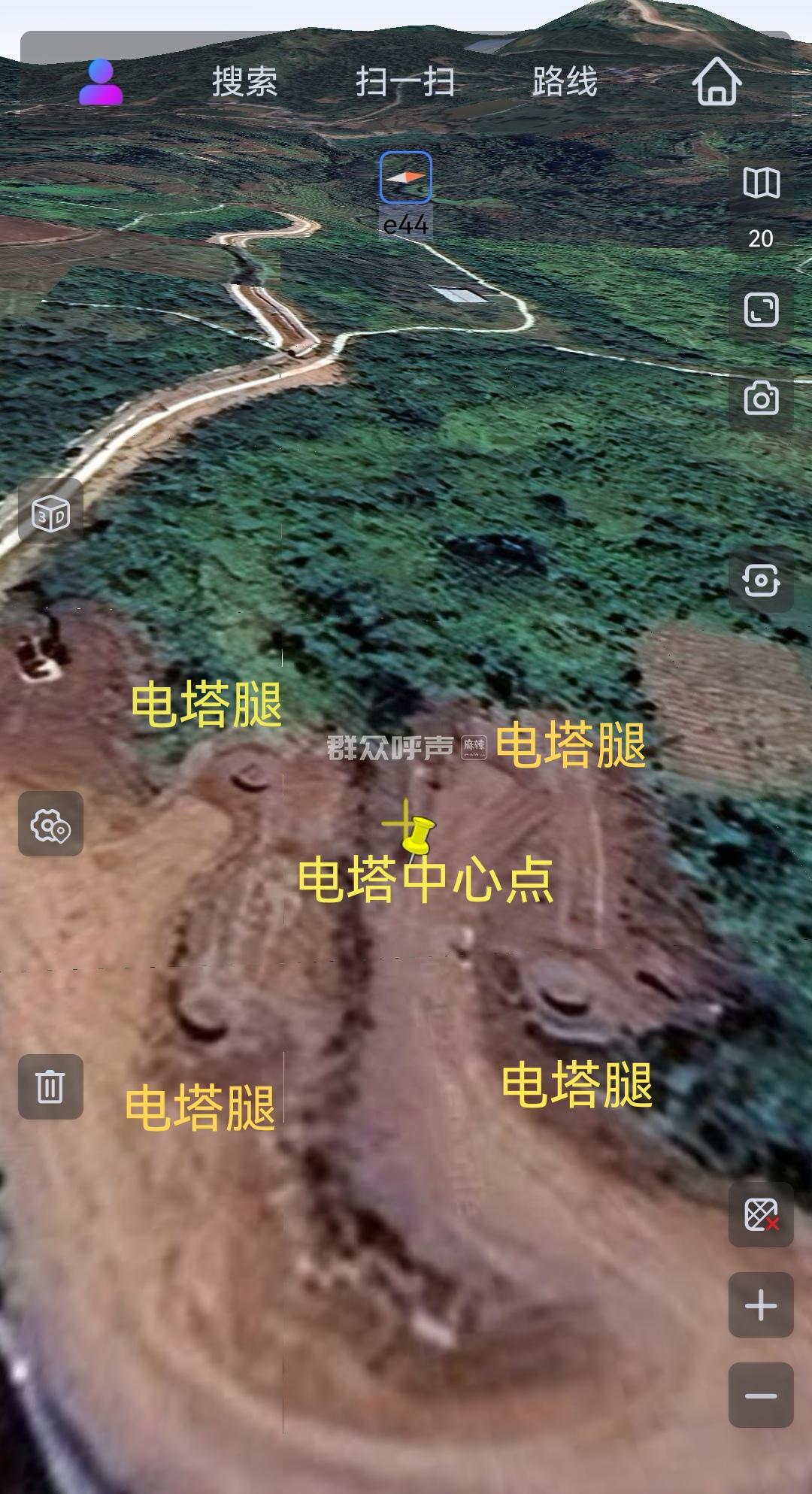Toggle fullscreen map view
Screen dimensions: 812x1494
click(761, 310)
